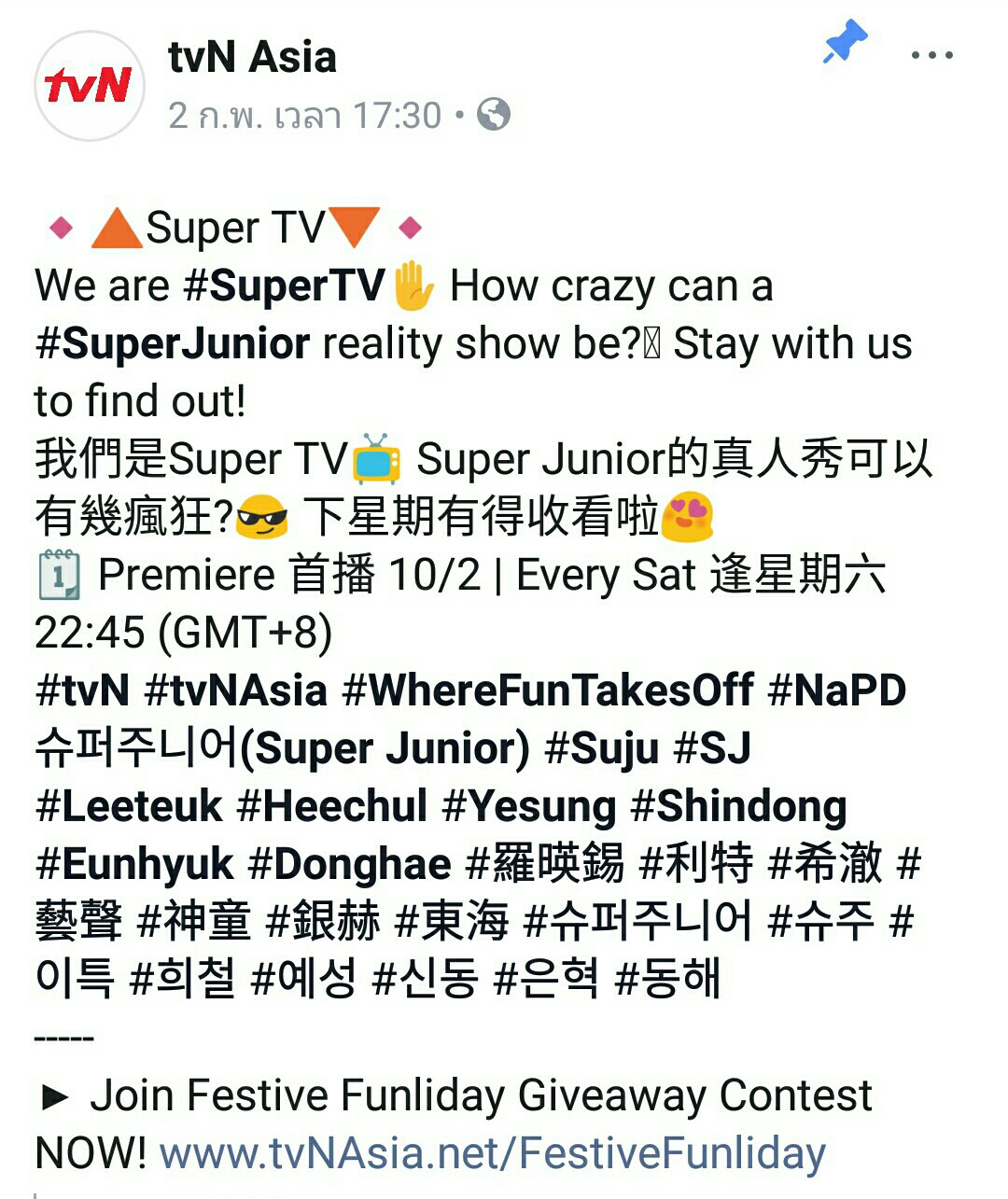This screenshot has height=1199, width=1008.
Task: Open the tvN Asia profile picture
Action: [x=90, y=86]
